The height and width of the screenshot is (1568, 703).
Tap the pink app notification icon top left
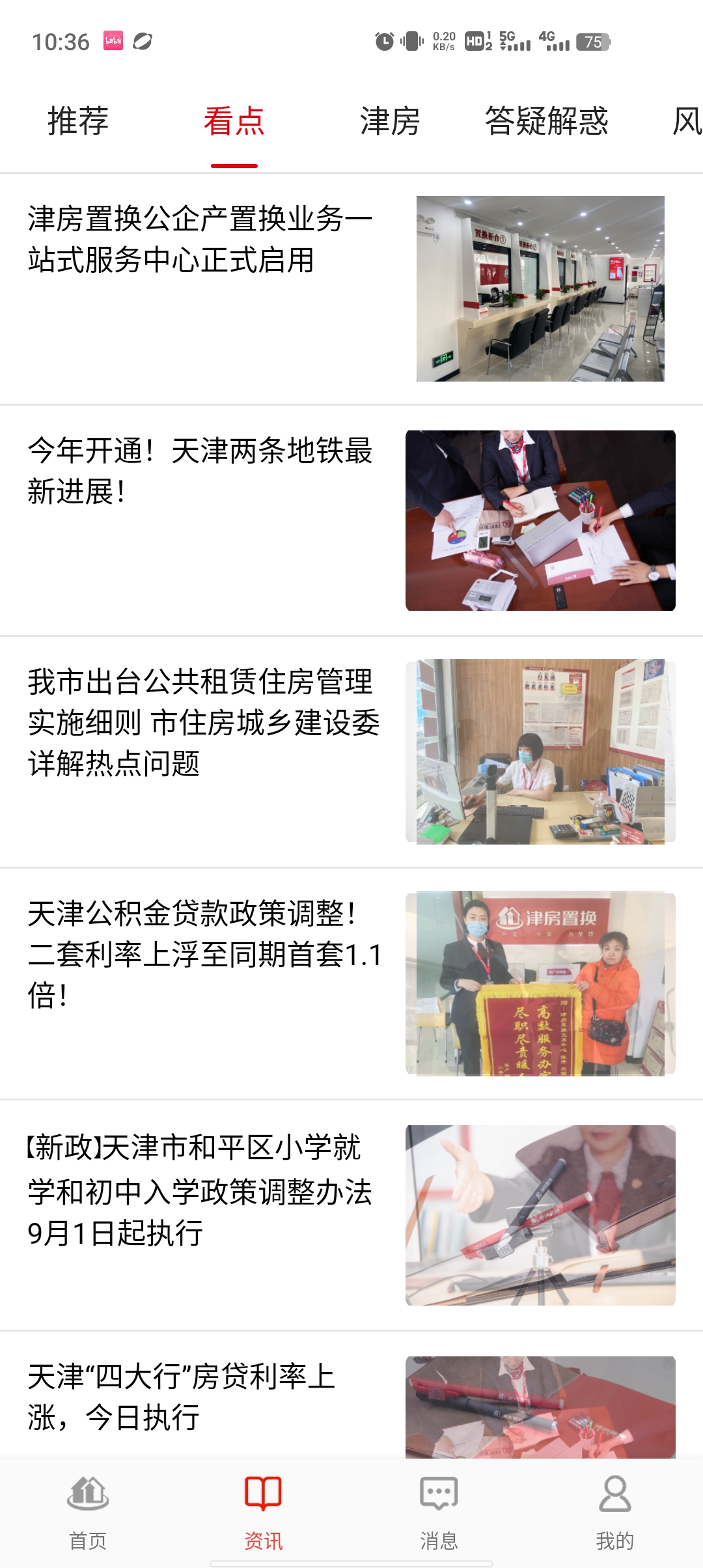point(114,40)
